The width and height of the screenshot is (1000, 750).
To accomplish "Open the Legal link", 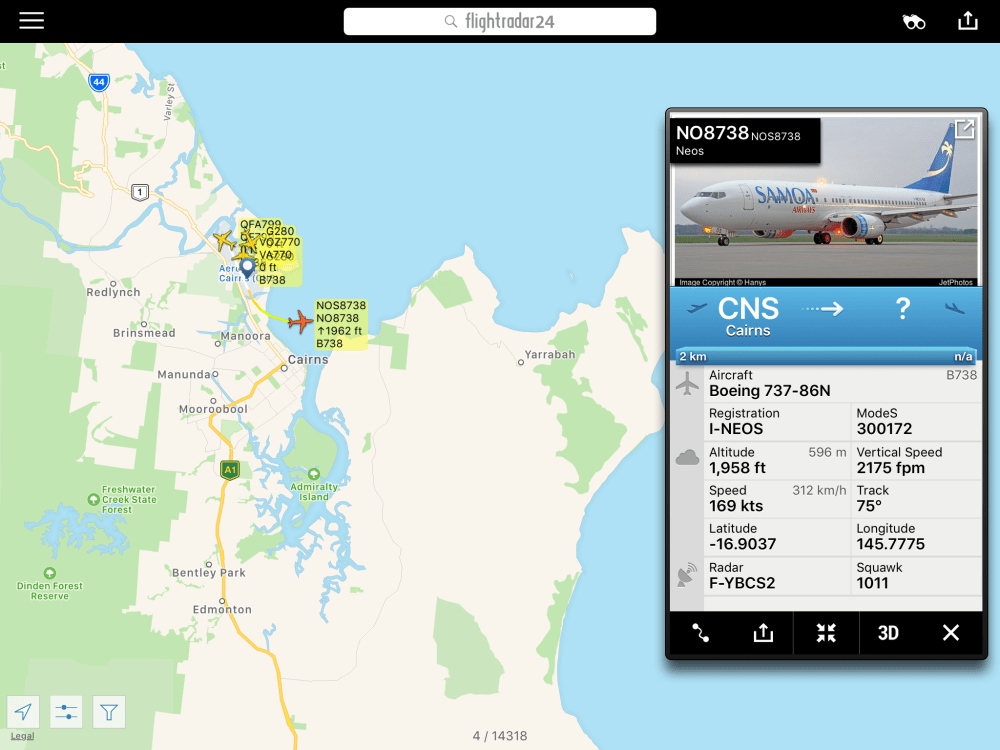I will point(22,736).
